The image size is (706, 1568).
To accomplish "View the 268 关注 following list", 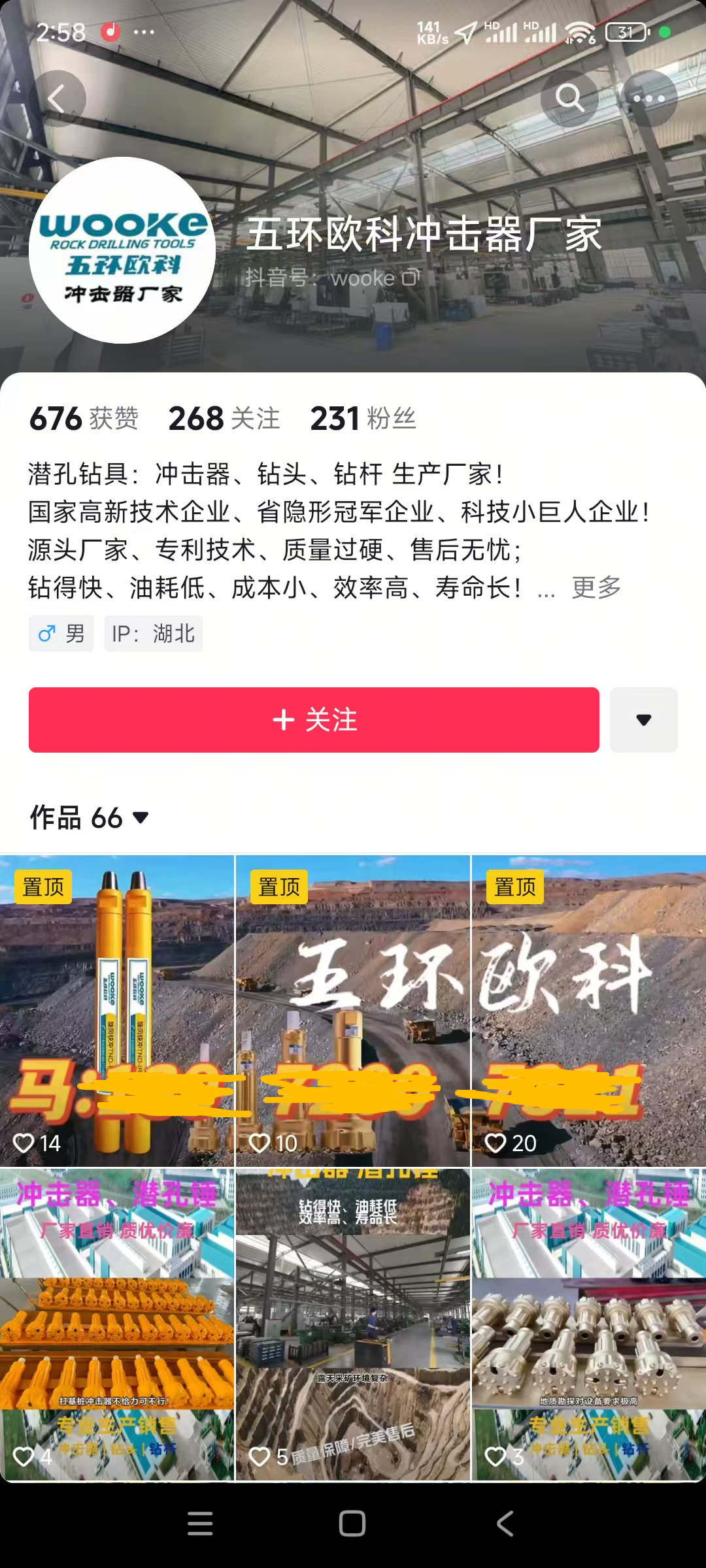I will coord(224,419).
